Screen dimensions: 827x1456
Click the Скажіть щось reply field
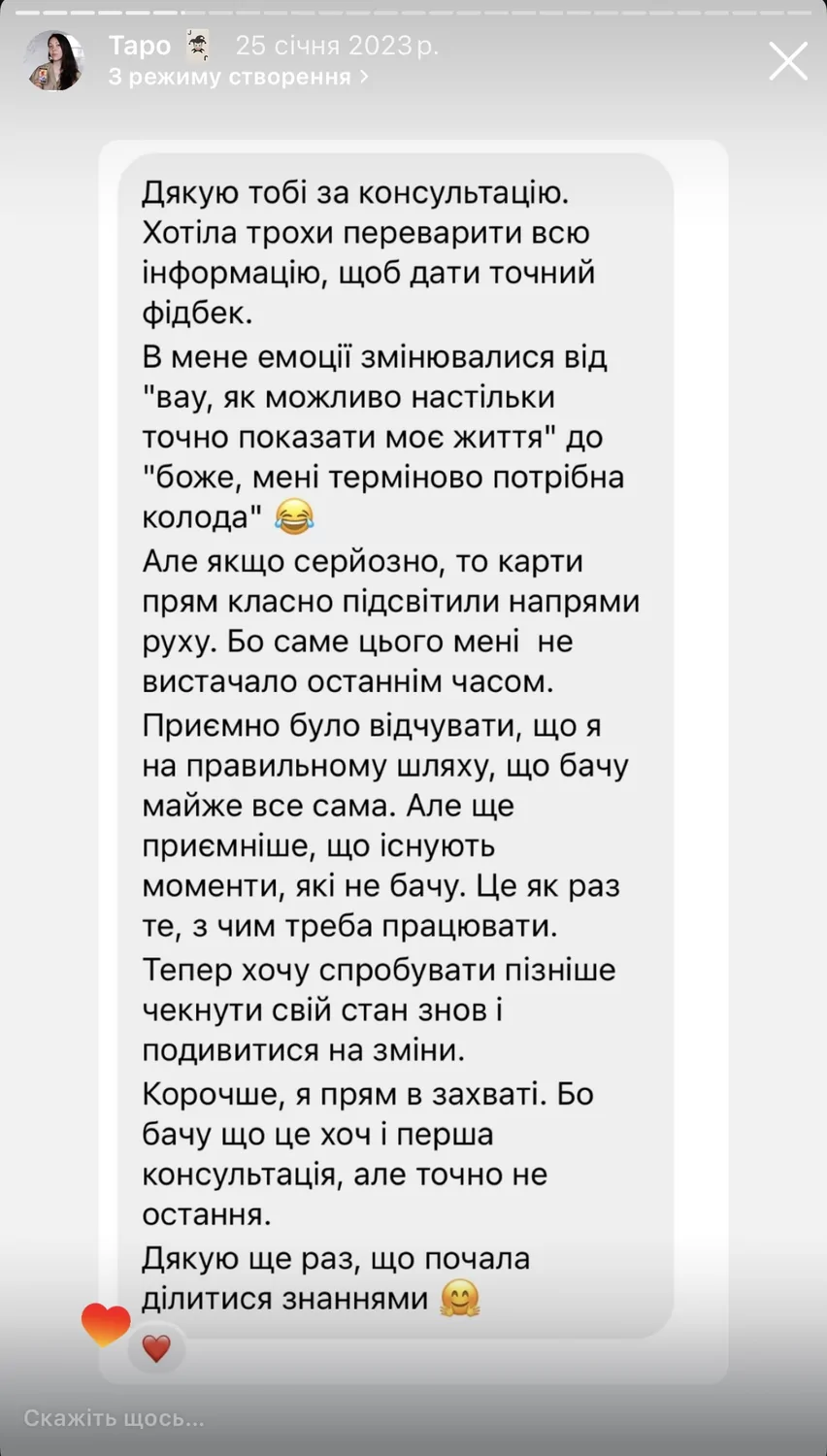(x=116, y=1418)
